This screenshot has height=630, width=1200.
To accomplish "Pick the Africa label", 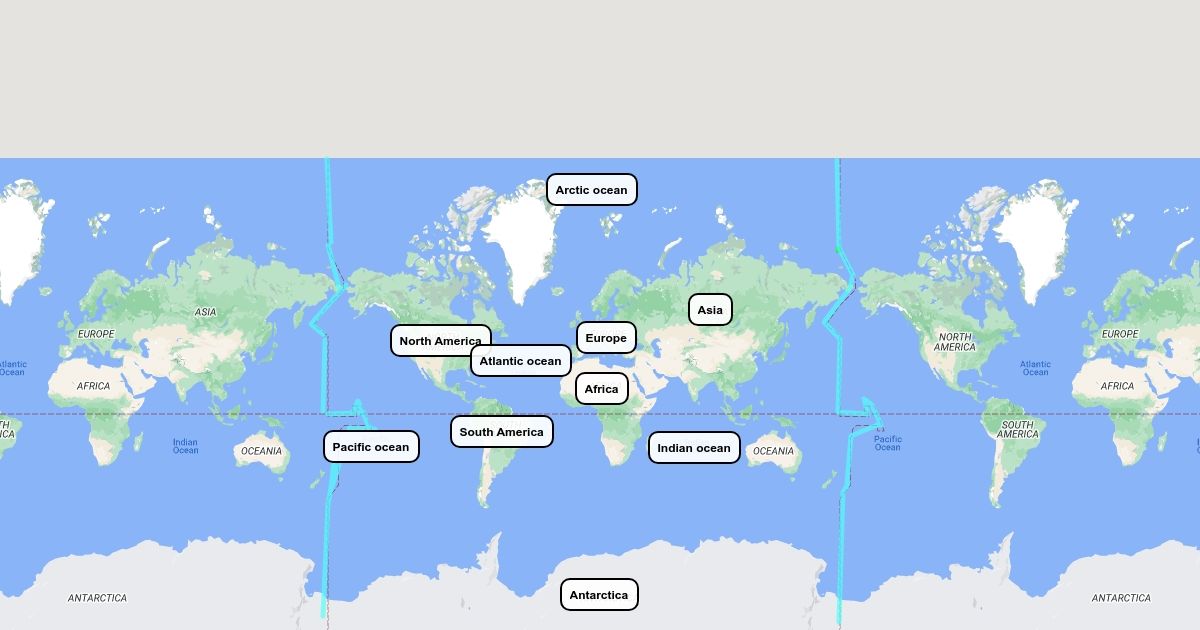I will pyautogui.click(x=601, y=389).
